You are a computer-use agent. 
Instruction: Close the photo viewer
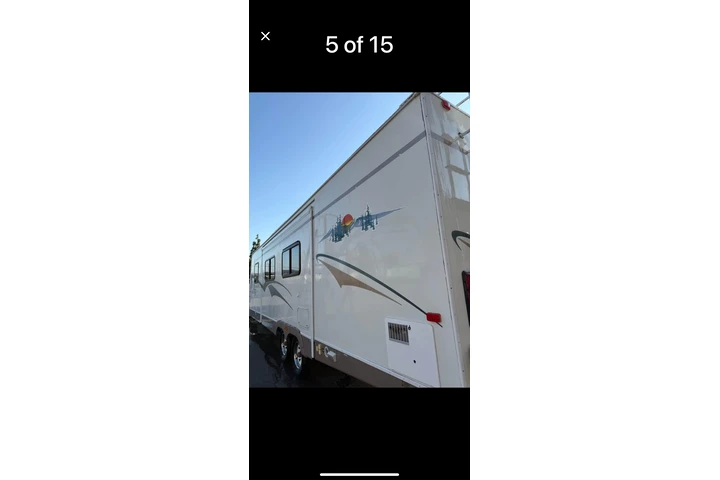pyautogui.click(x=265, y=36)
